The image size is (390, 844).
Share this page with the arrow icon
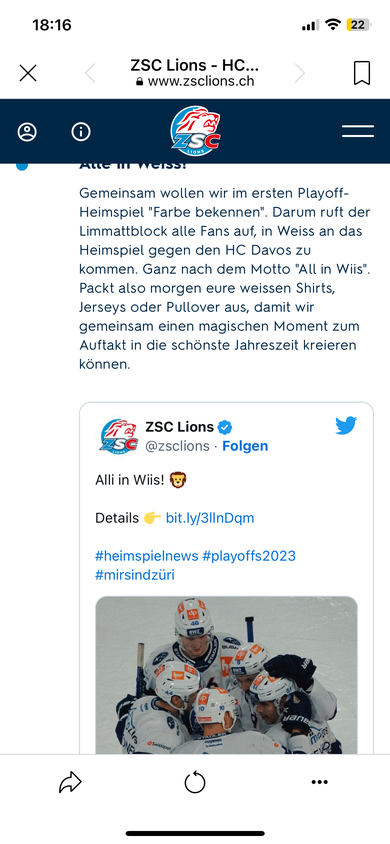coord(70,782)
